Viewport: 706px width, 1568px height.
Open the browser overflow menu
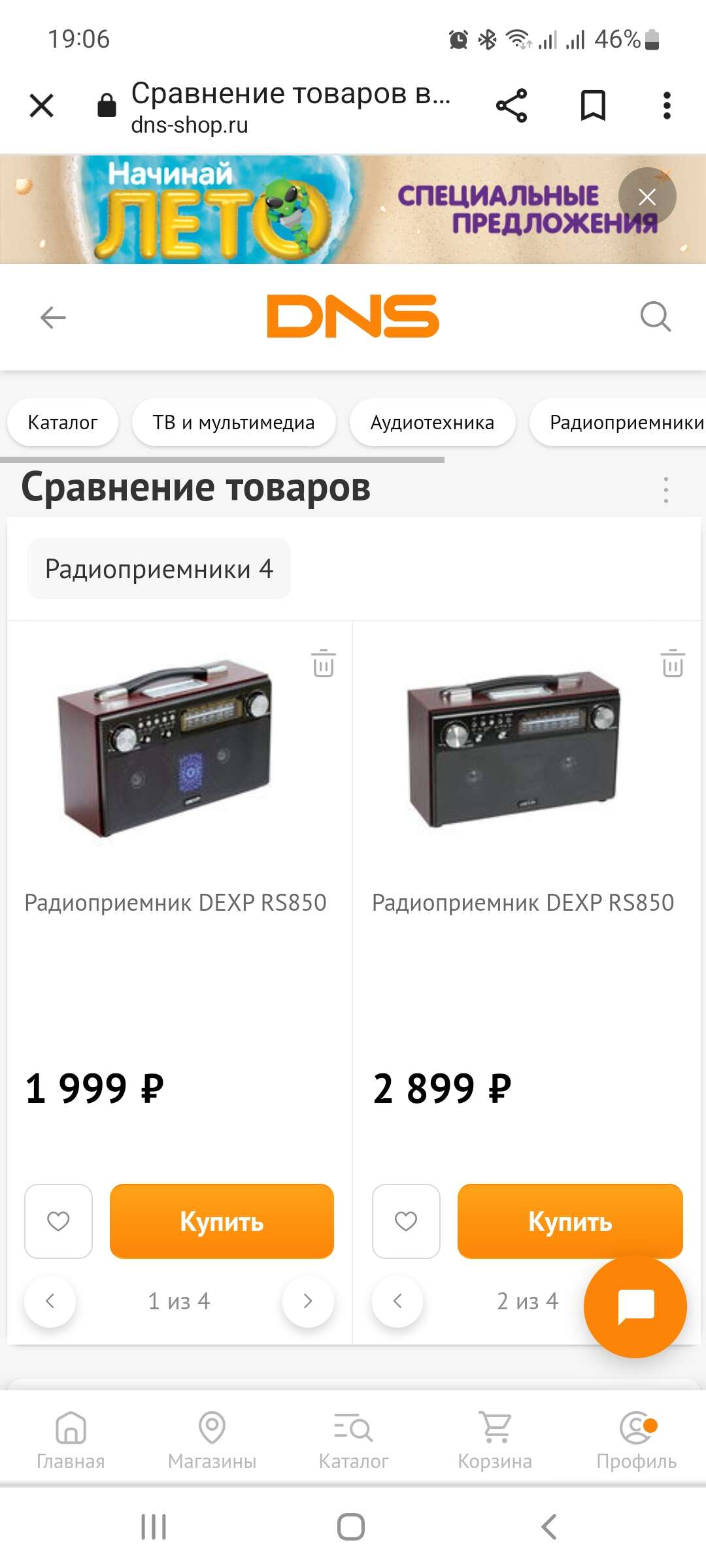pos(667,105)
